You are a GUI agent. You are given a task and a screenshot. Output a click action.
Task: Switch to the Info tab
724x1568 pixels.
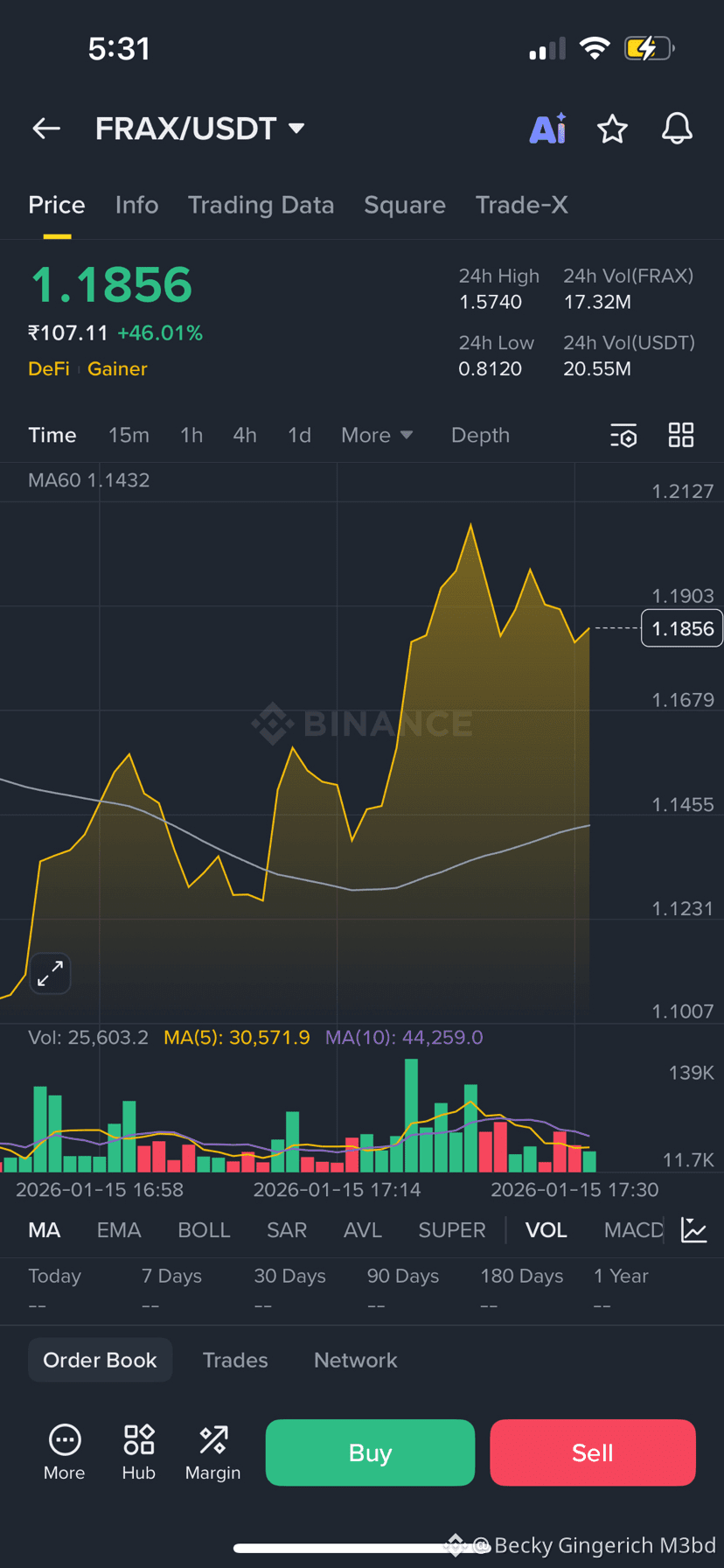pos(136,205)
